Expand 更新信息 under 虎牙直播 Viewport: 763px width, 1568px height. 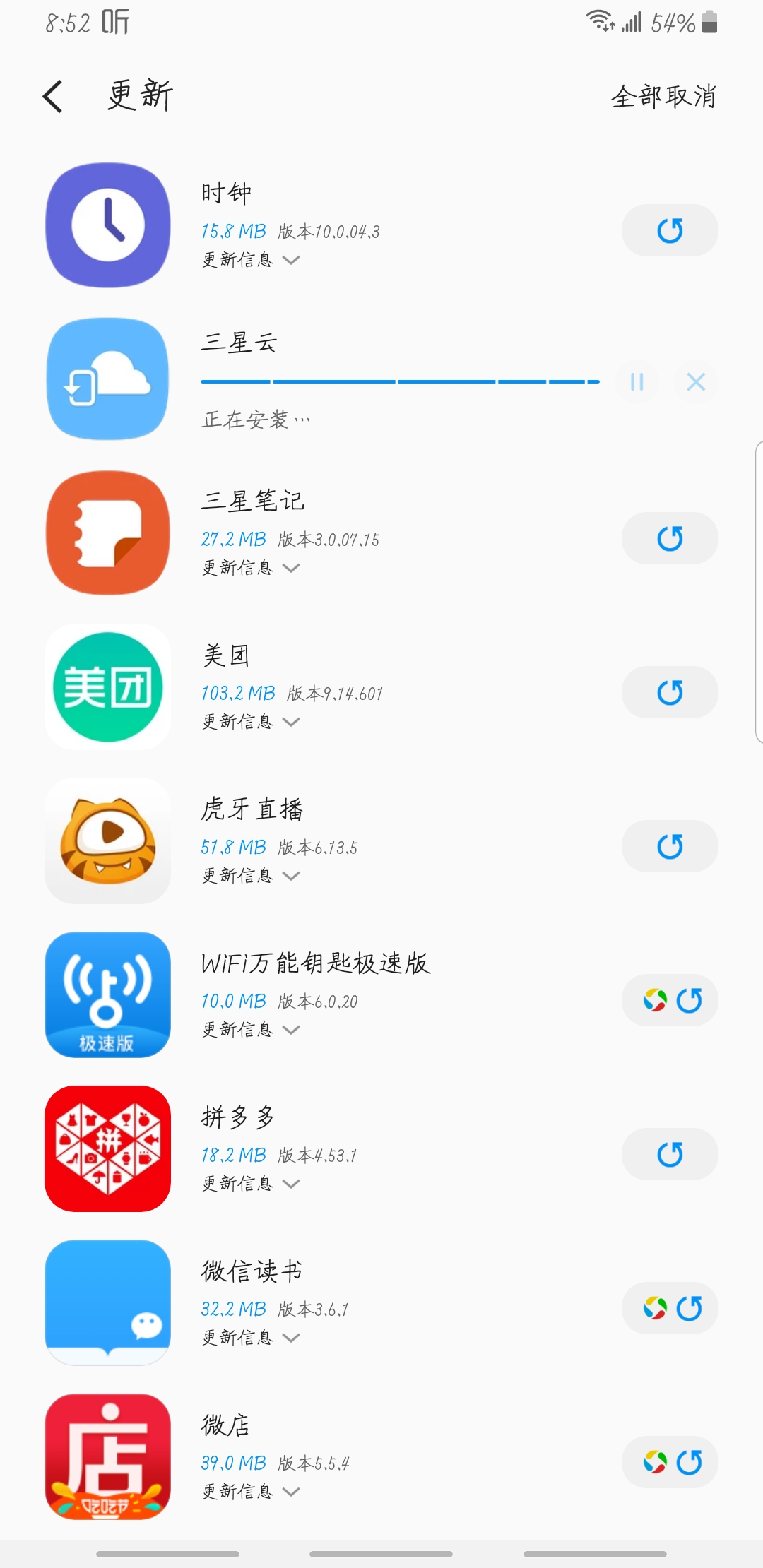[251, 876]
